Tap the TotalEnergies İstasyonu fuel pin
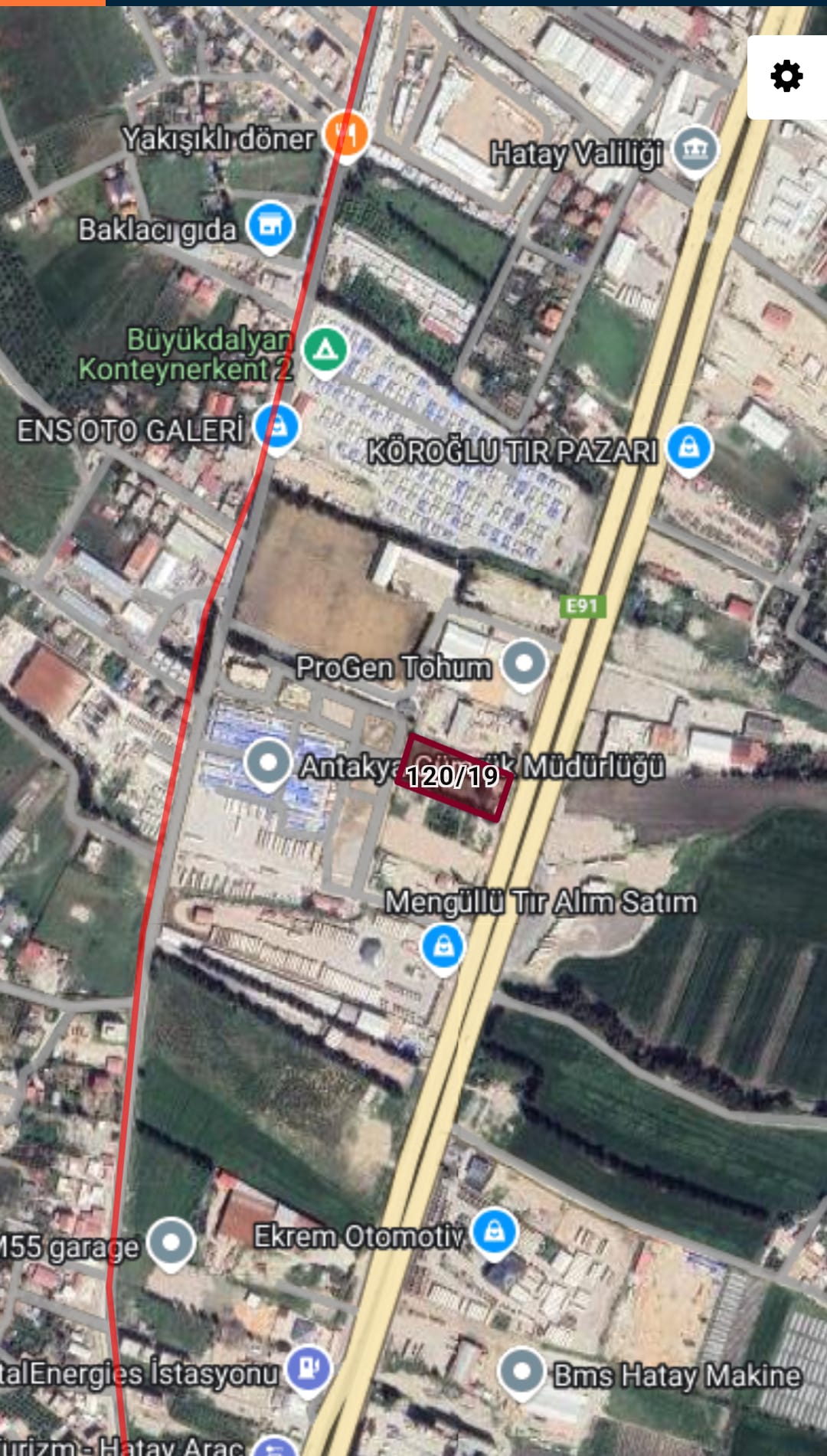The image size is (827, 1456). pos(309,1369)
